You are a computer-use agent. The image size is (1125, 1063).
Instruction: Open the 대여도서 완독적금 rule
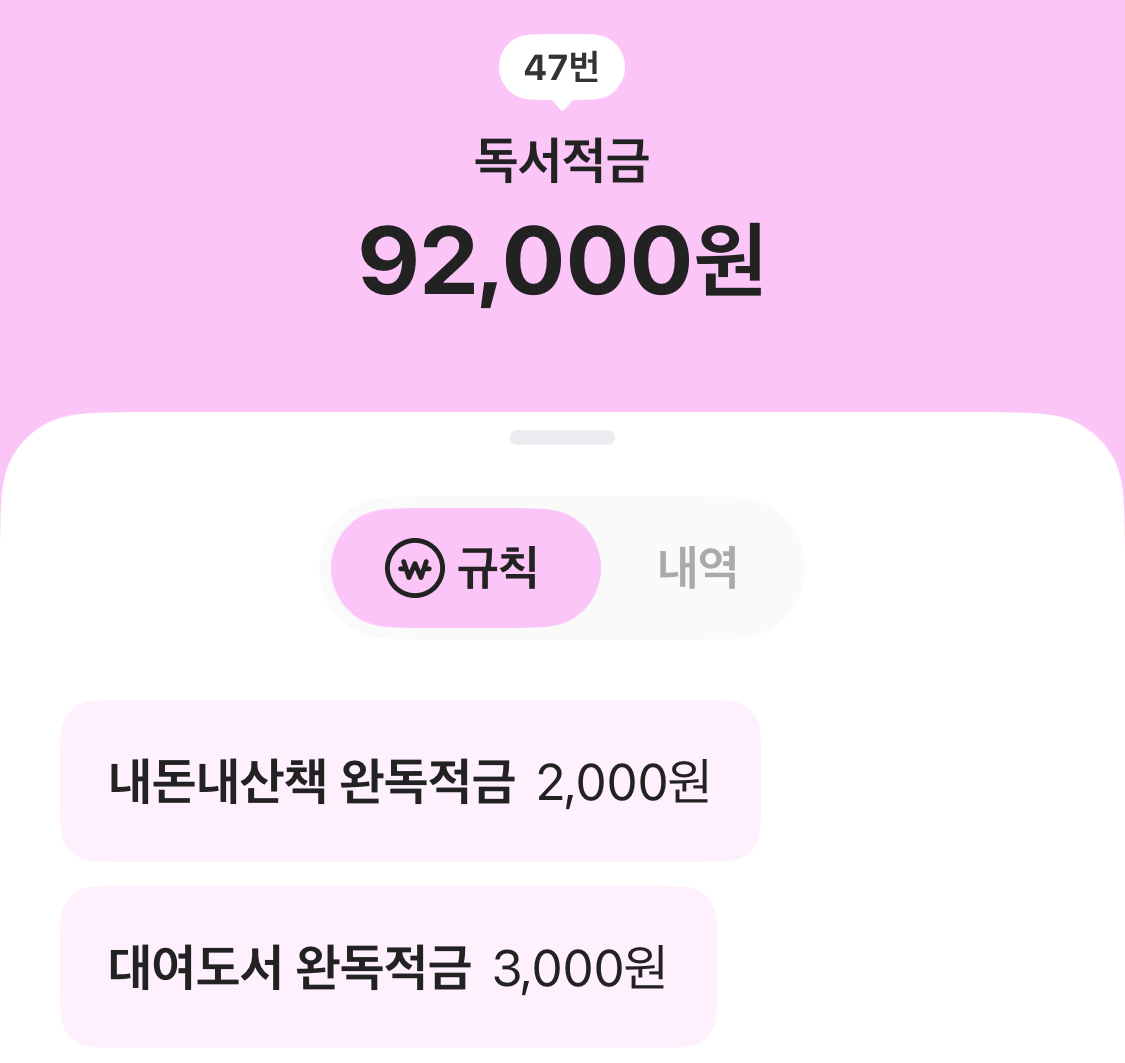[x=388, y=967]
